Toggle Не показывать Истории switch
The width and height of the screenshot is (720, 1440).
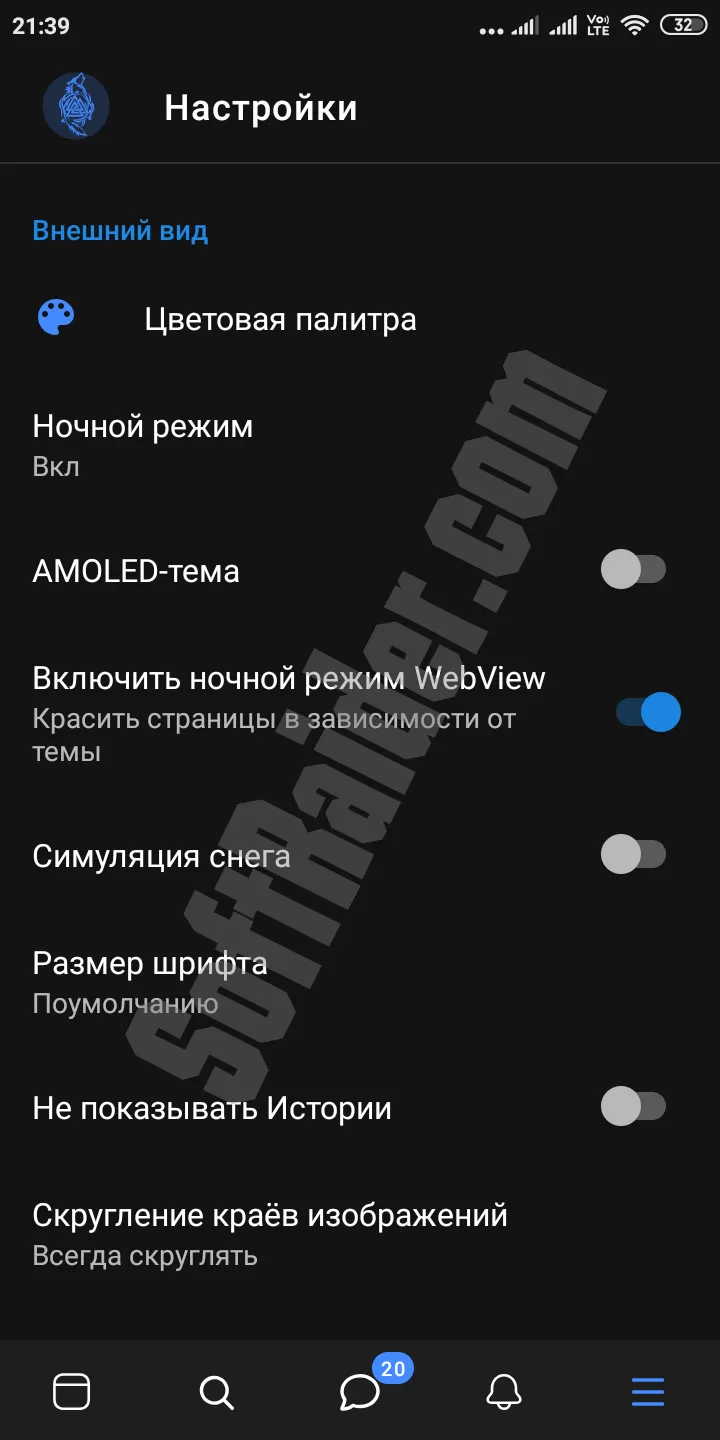[633, 1106]
